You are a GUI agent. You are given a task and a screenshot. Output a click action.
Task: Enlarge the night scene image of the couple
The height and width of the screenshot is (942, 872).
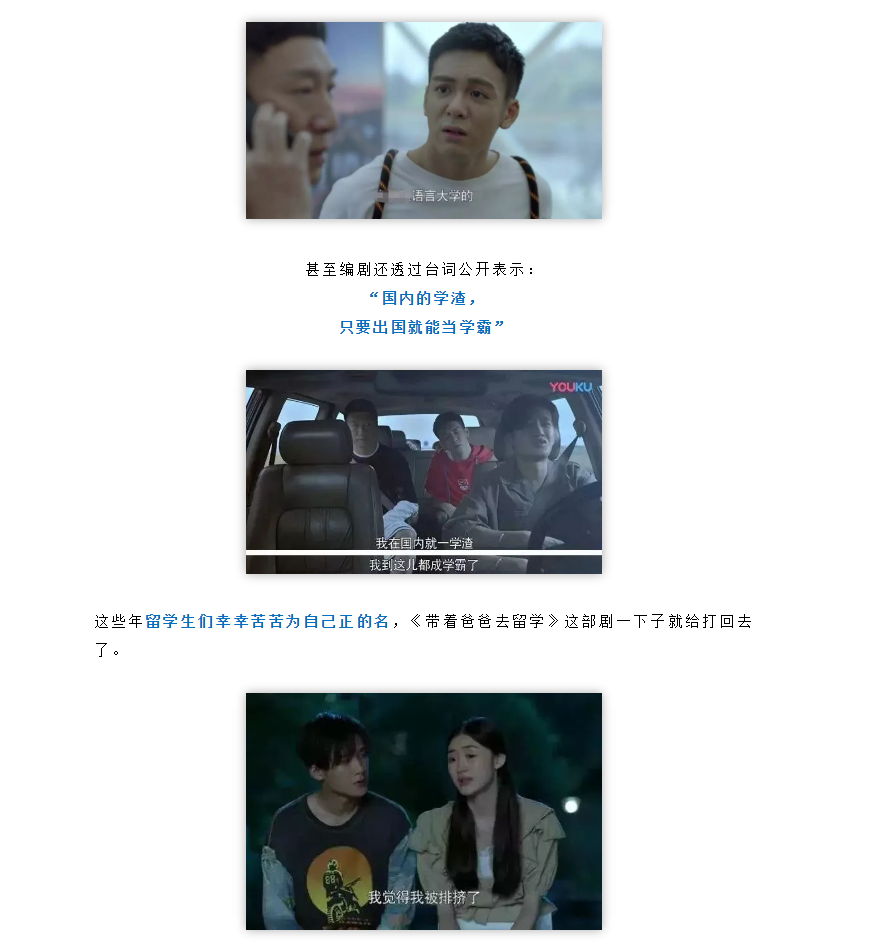coord(424,811)
